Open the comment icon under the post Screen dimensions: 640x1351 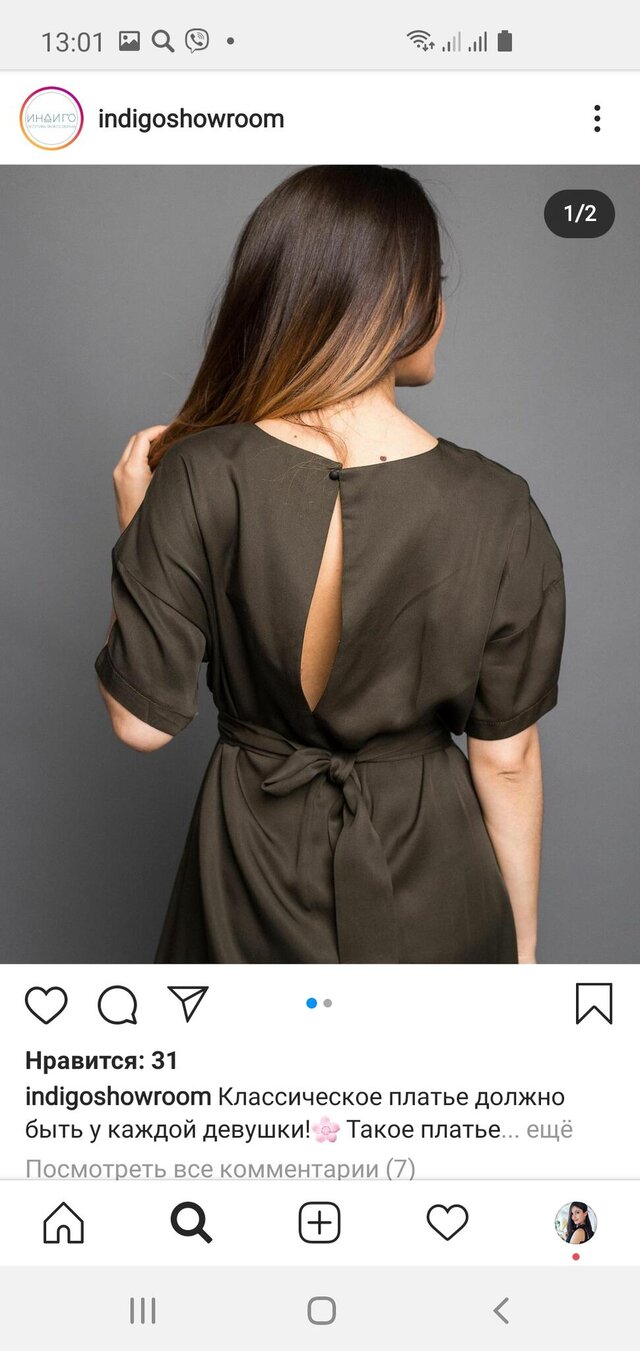click(117, 1004)
